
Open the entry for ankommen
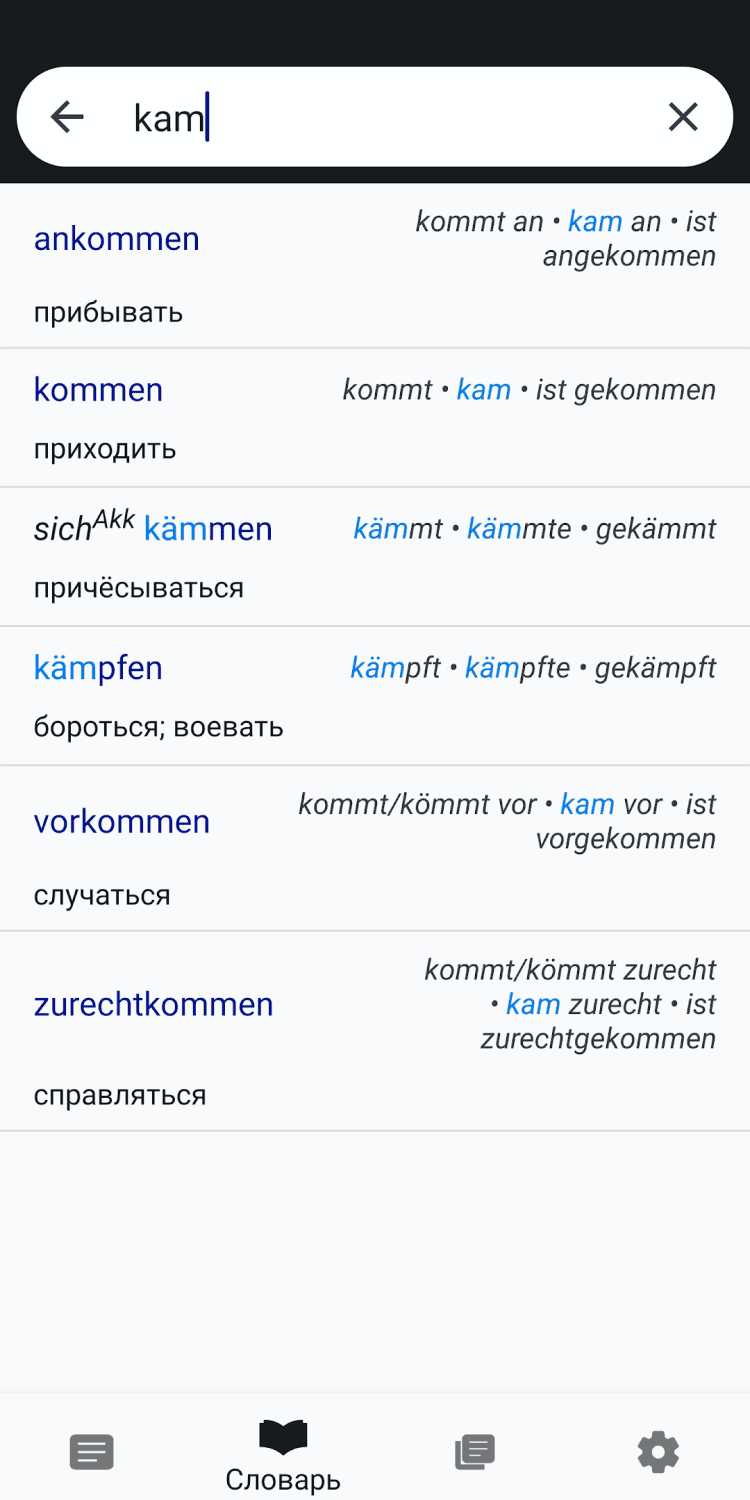375,267
